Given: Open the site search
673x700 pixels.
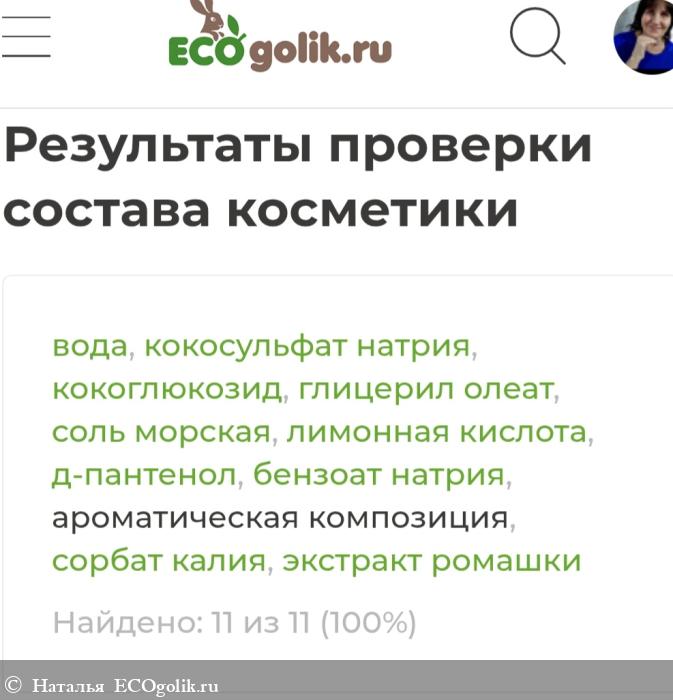Looking at the screenshot, I should 537,37.
